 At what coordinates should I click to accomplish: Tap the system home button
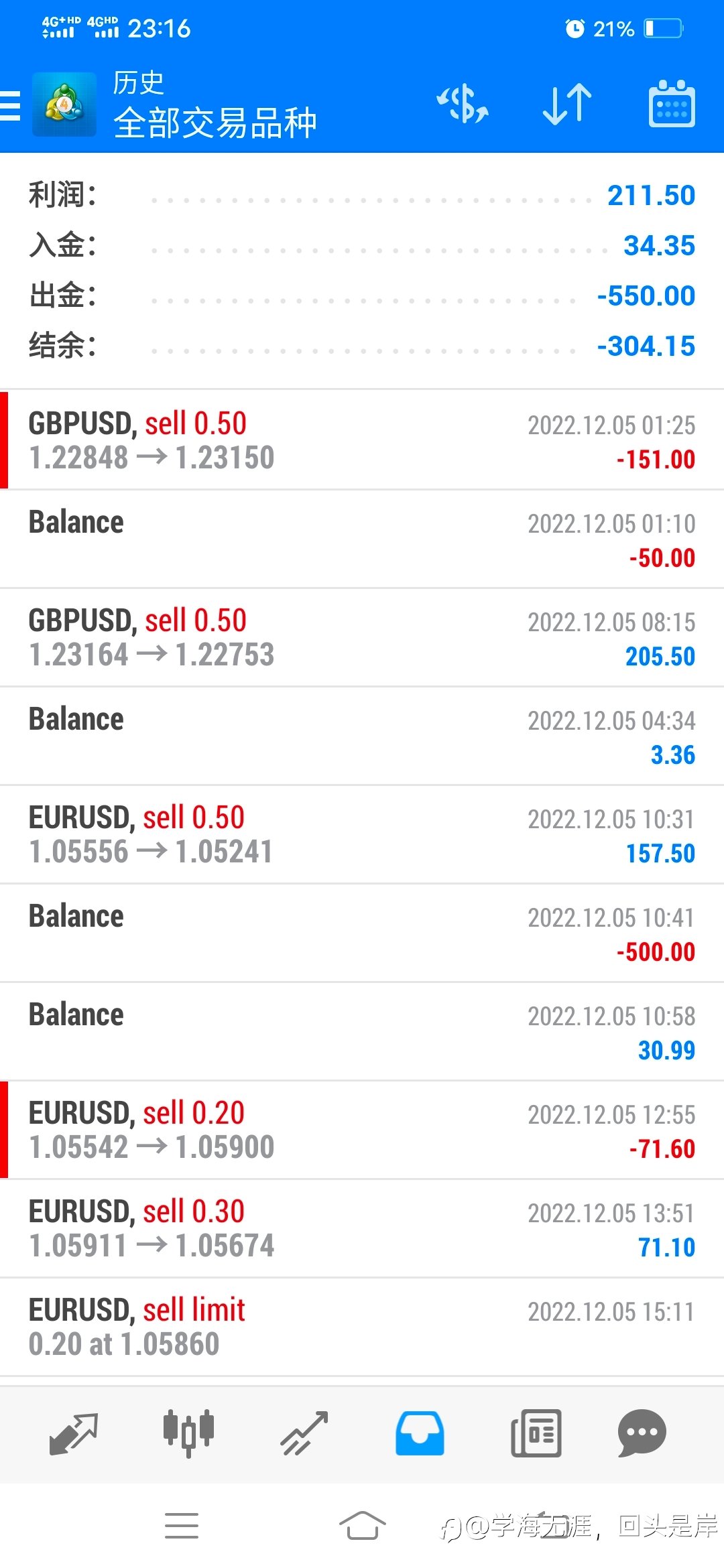tap(362, 1526)
